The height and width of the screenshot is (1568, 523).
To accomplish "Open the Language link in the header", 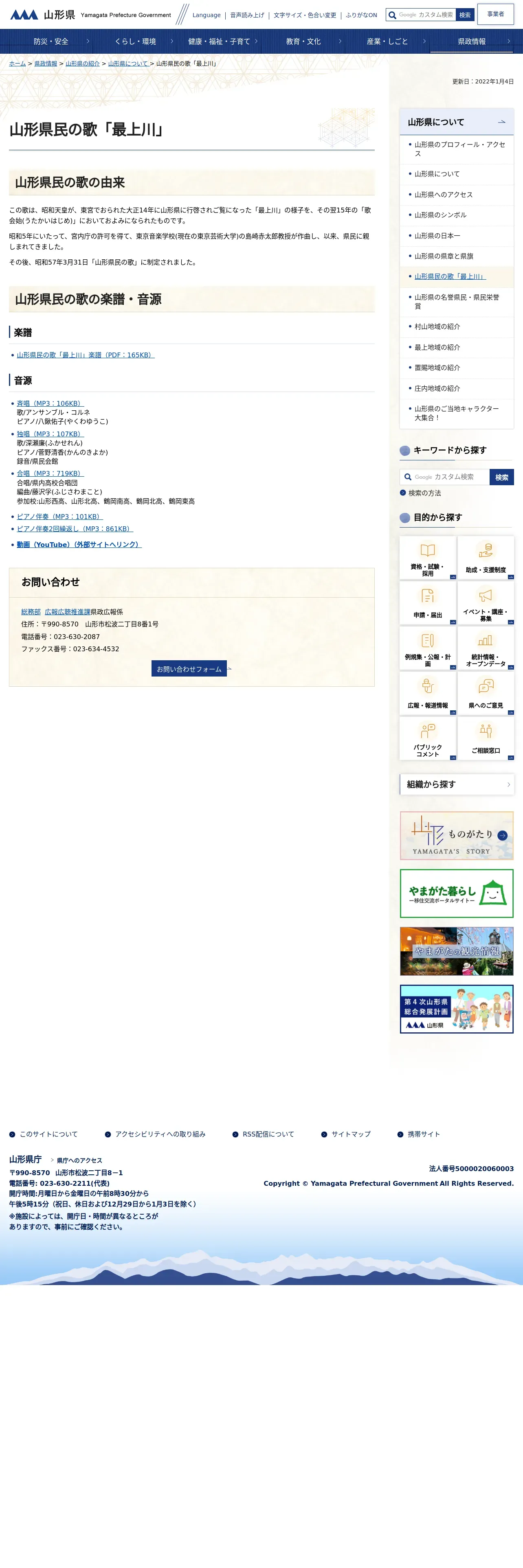I will 207,15.
